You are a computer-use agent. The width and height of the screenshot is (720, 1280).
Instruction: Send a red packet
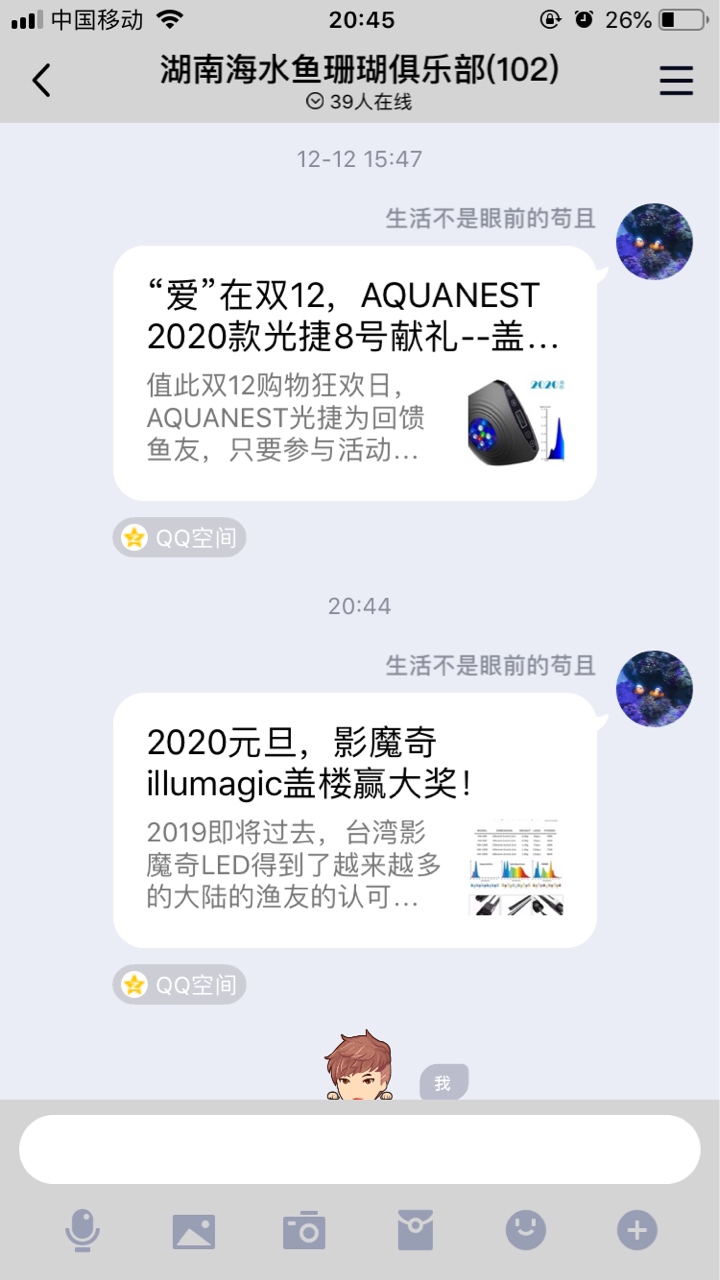[415, 1230]
